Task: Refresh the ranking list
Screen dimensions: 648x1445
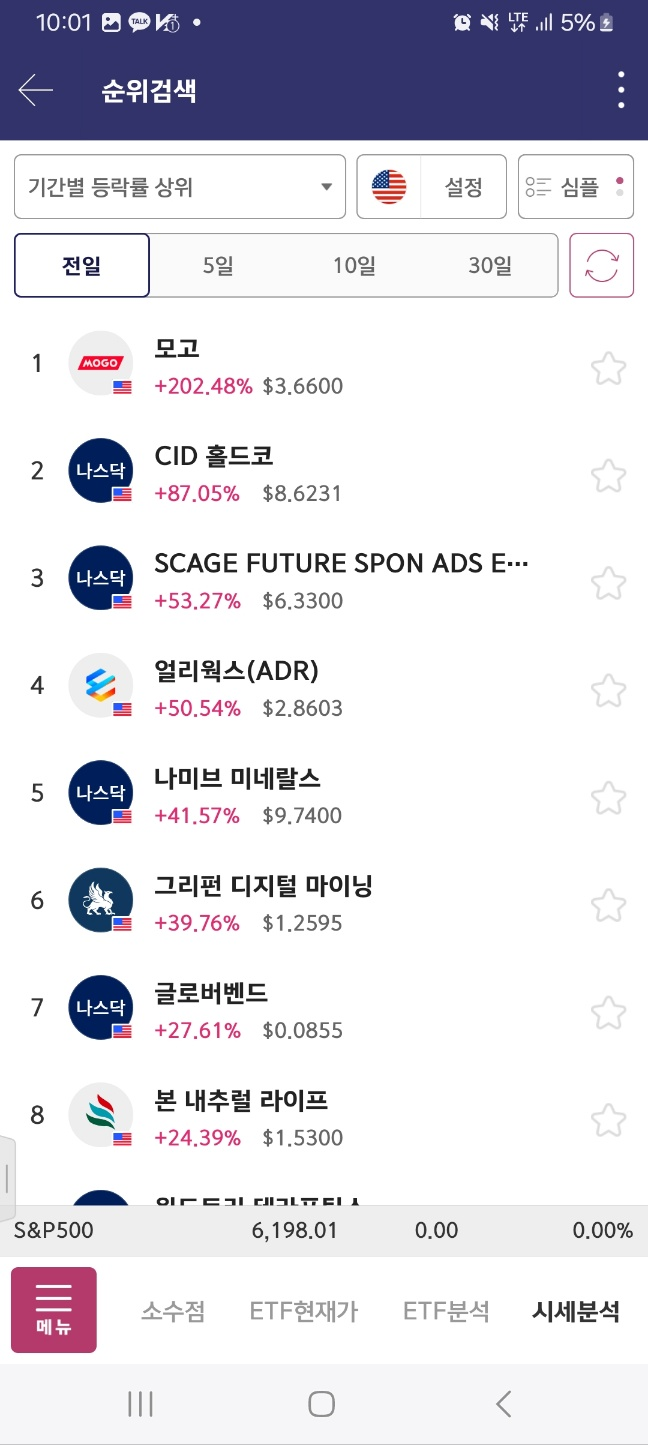Action: pos(602,266)
